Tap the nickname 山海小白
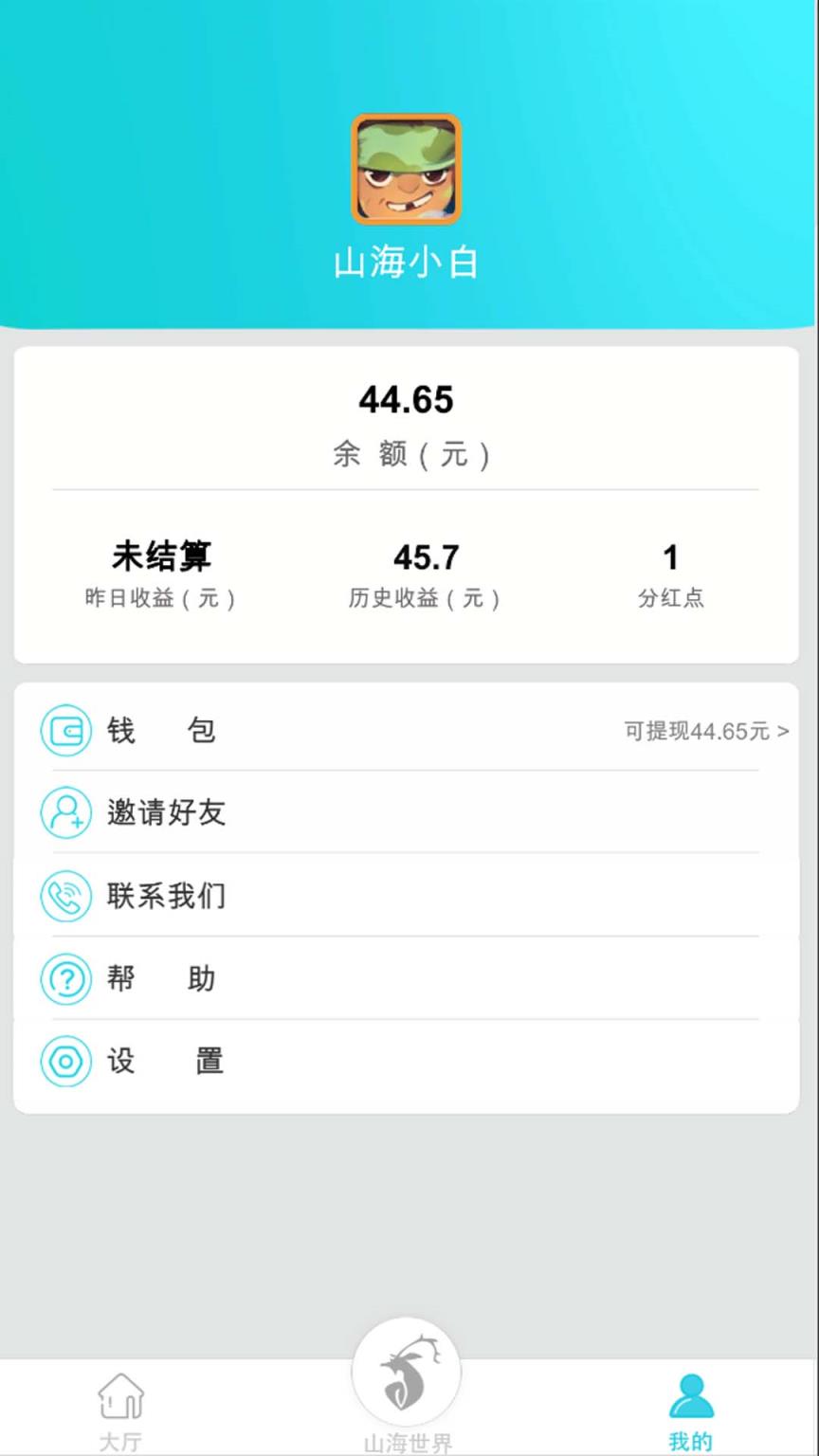The height and width of the screenshot is (1456, 819). (x=408, y=264)
